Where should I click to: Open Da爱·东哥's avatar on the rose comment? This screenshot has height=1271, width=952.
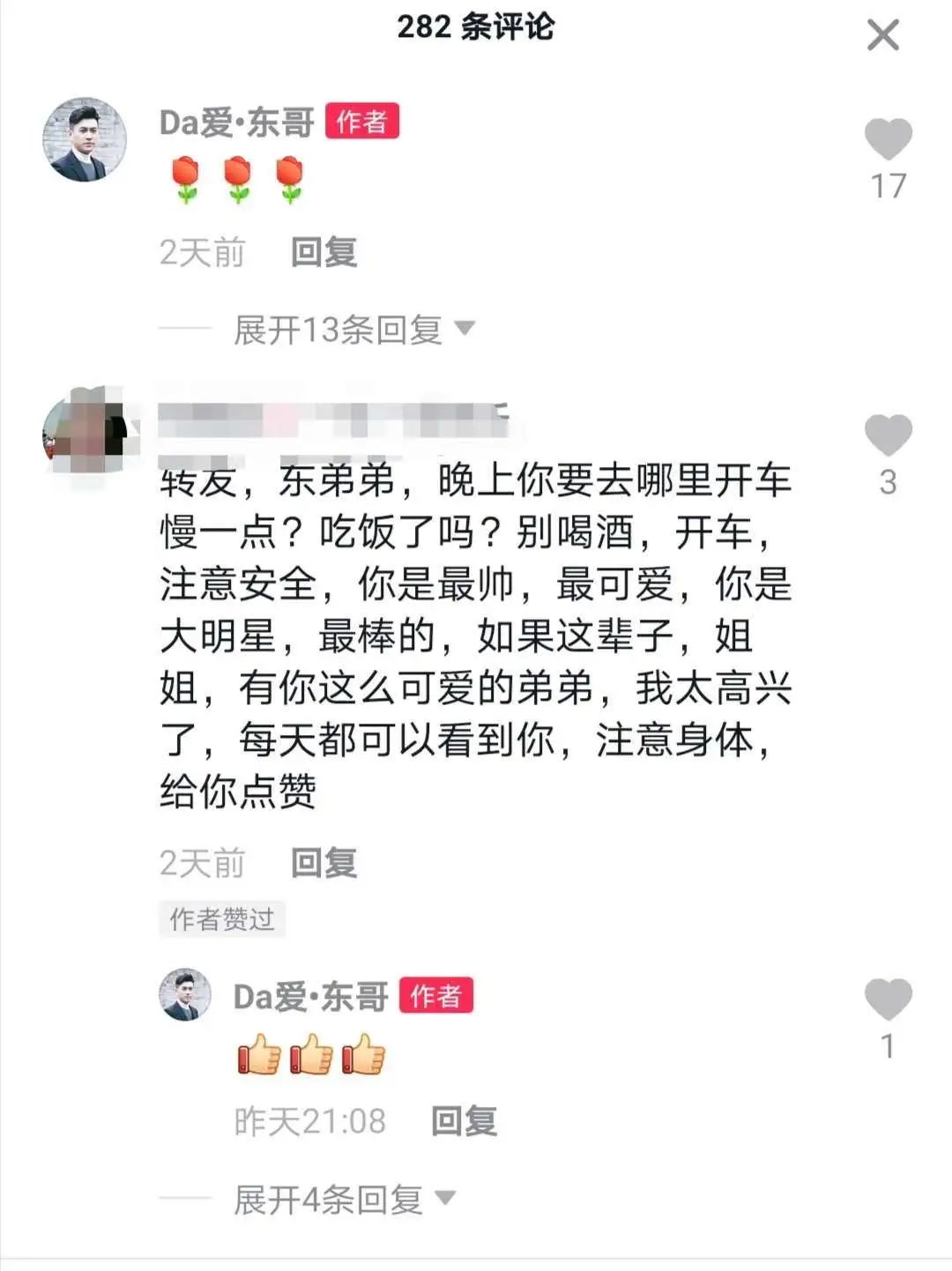[85, 140]
